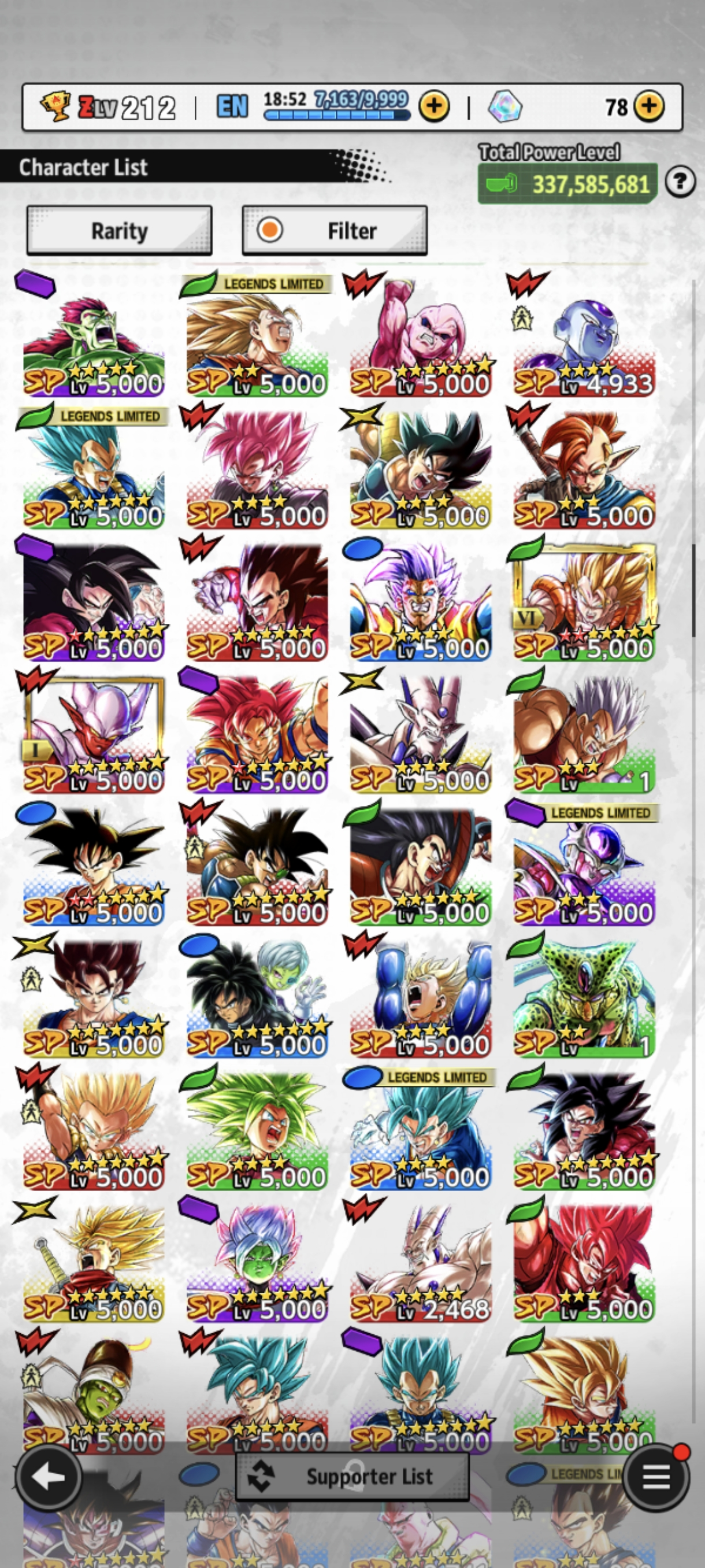Screen dimensions: 705x1568
Task: Select the gold-framed character with I badge
Action: pyautogui.click(x=93, y=731)
